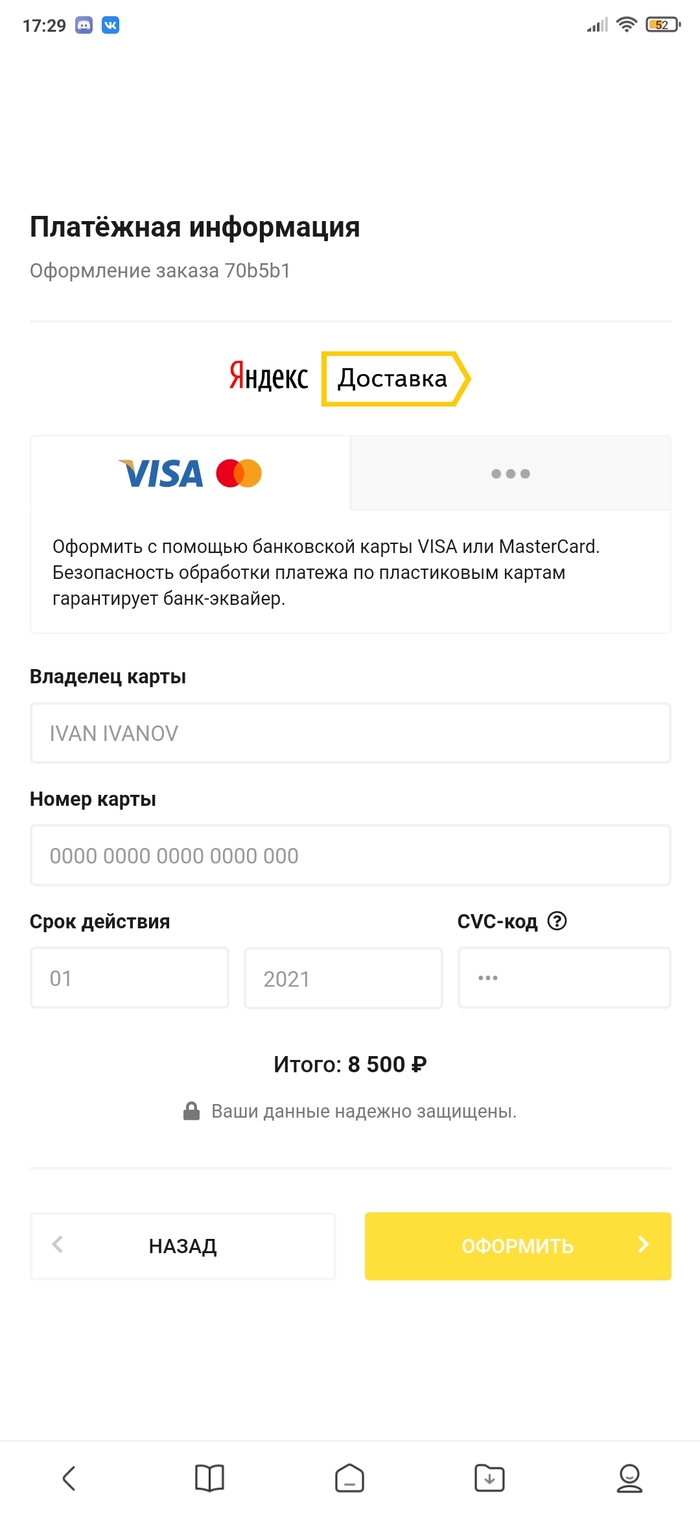The height and width of the screenshot is (1517, 700).
Task: Enter the expiry month field
Action: (x=129, y=977)
